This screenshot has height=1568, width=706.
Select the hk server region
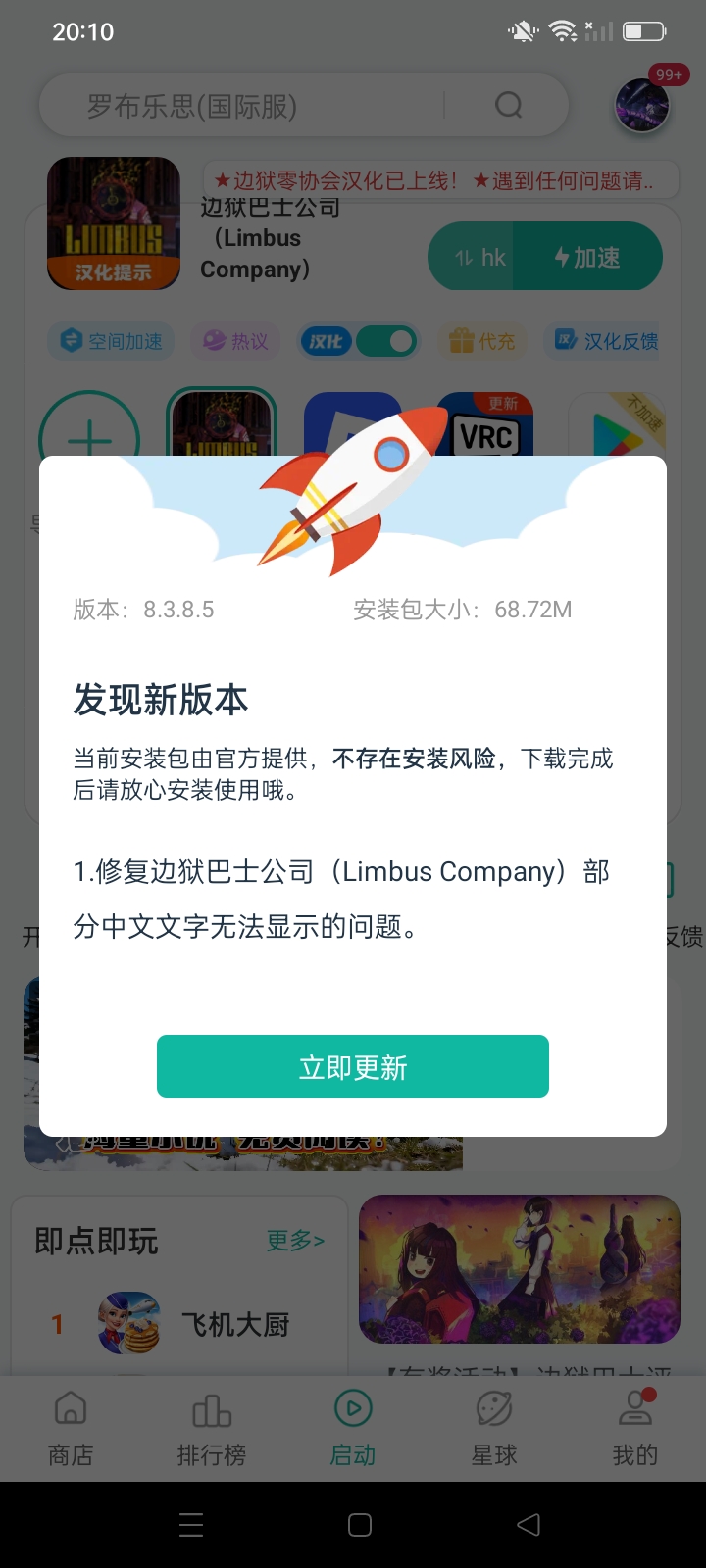[x=479, y=257]
